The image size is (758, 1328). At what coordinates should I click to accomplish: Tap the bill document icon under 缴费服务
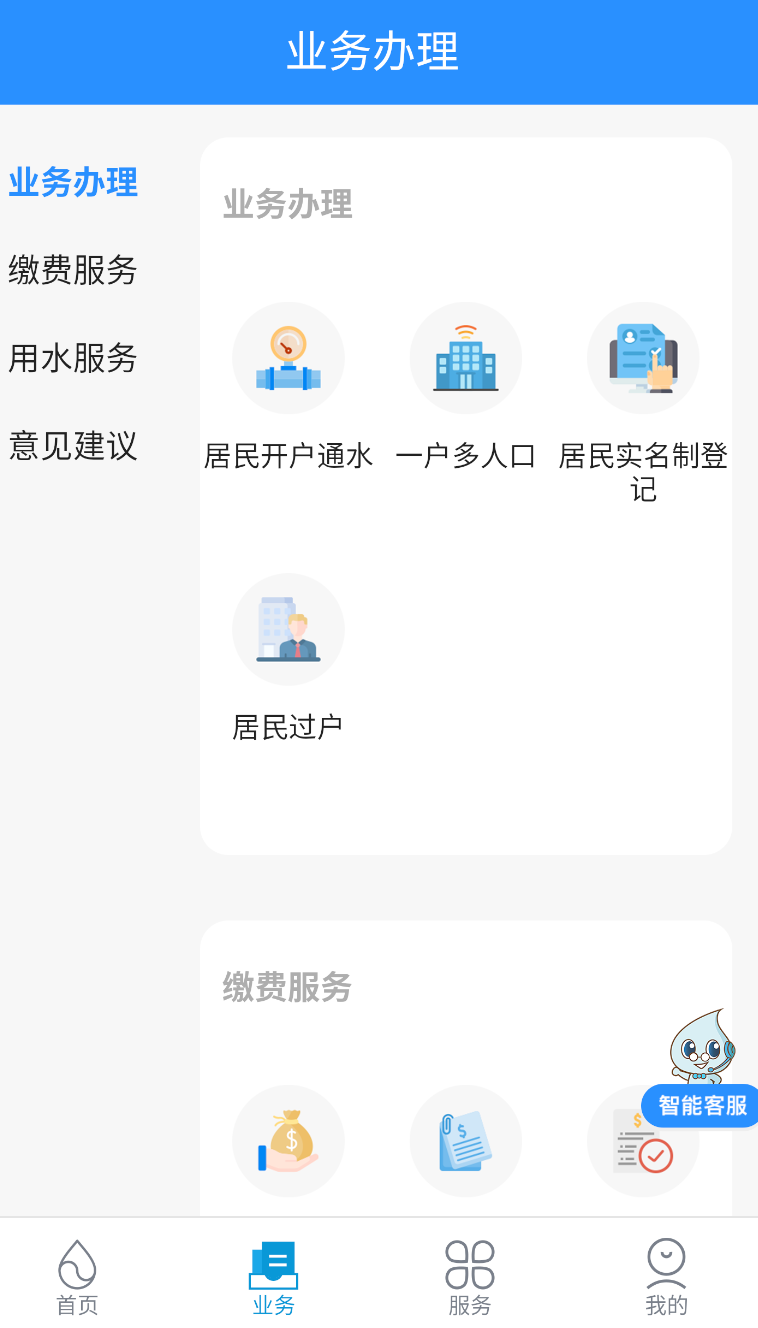pos(466,1141)
